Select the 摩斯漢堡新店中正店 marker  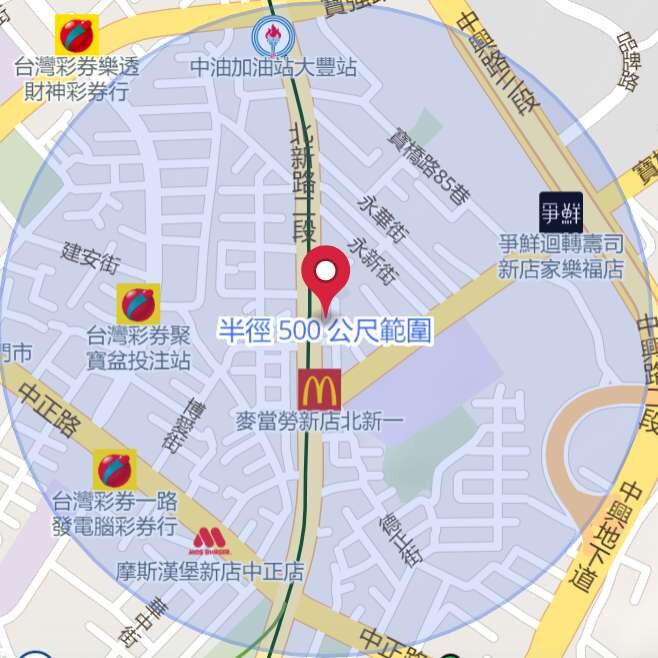[x=208, y=541]
